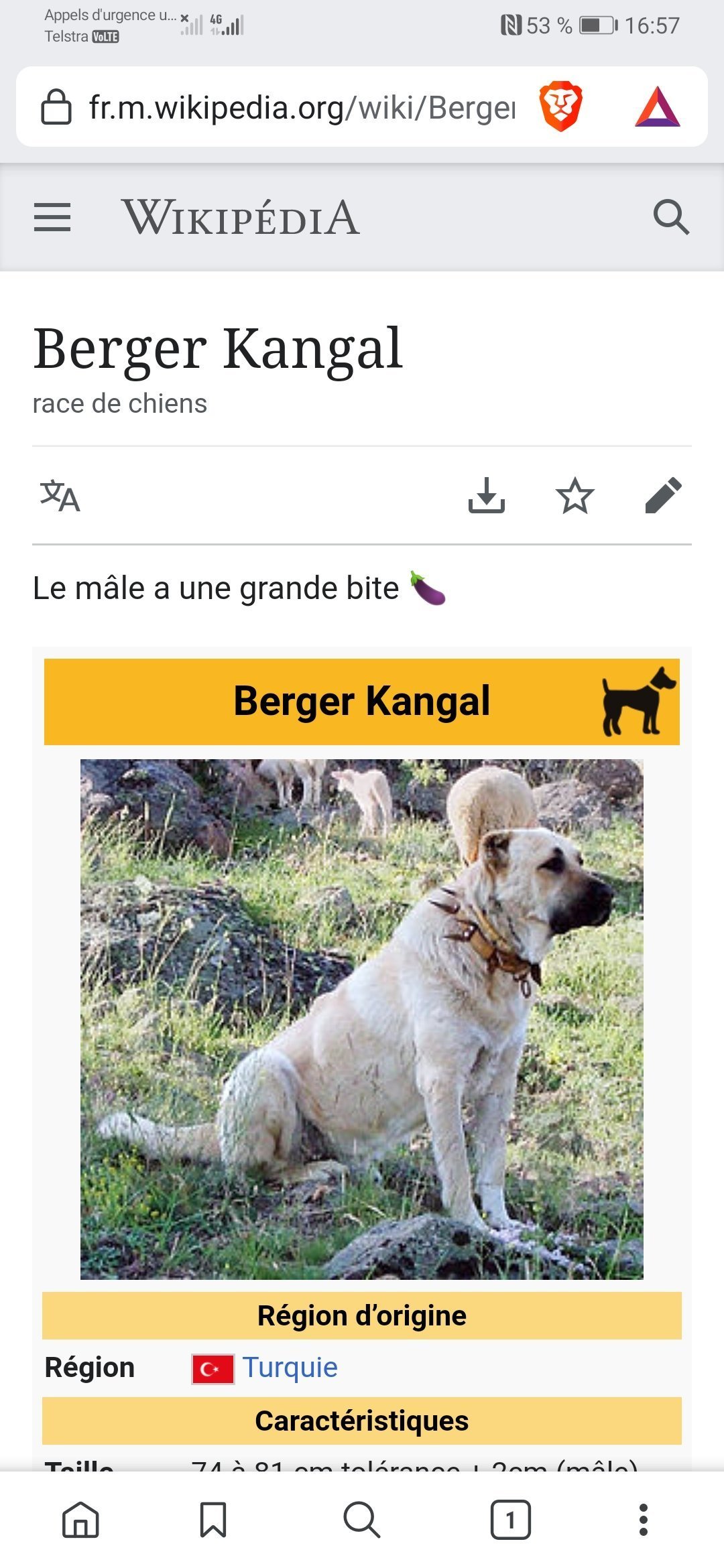Tap the bottom bar search icon
The width and height of the screenshot is (724, 1568).
tap(362, 1520)
